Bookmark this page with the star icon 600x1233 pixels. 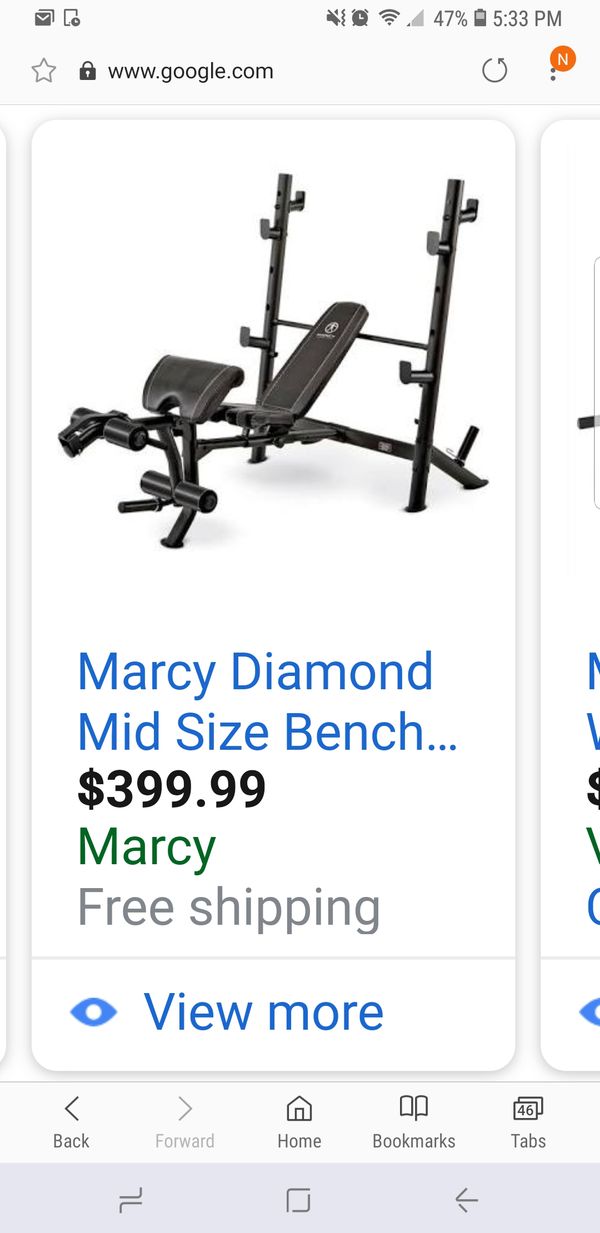[43, 71]
